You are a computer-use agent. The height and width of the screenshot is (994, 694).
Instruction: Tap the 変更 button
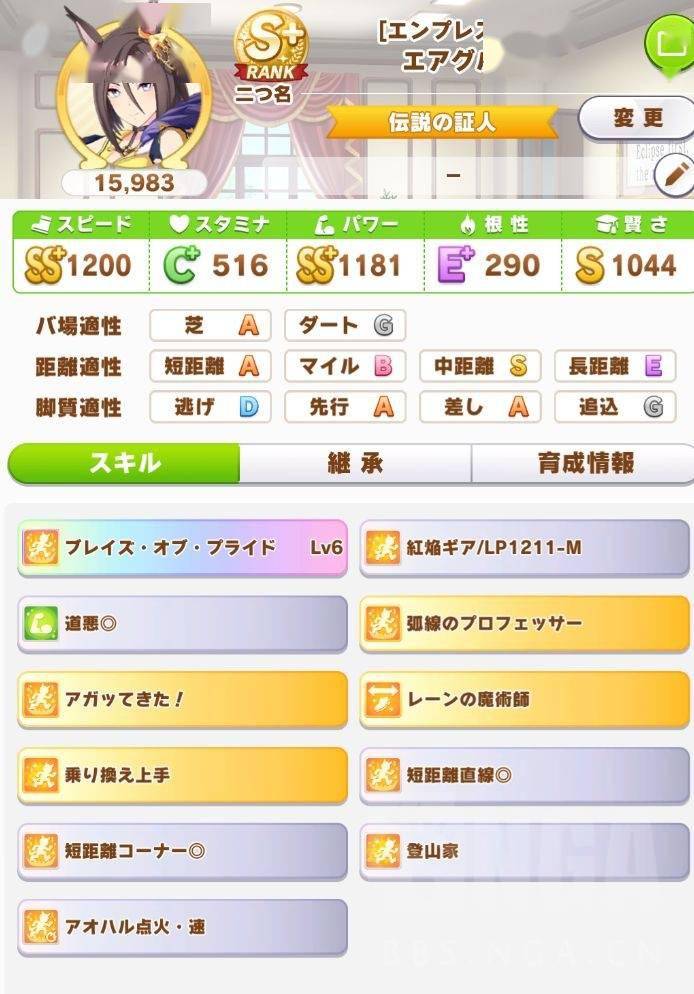pyautogui.click(x=637, y=120)
